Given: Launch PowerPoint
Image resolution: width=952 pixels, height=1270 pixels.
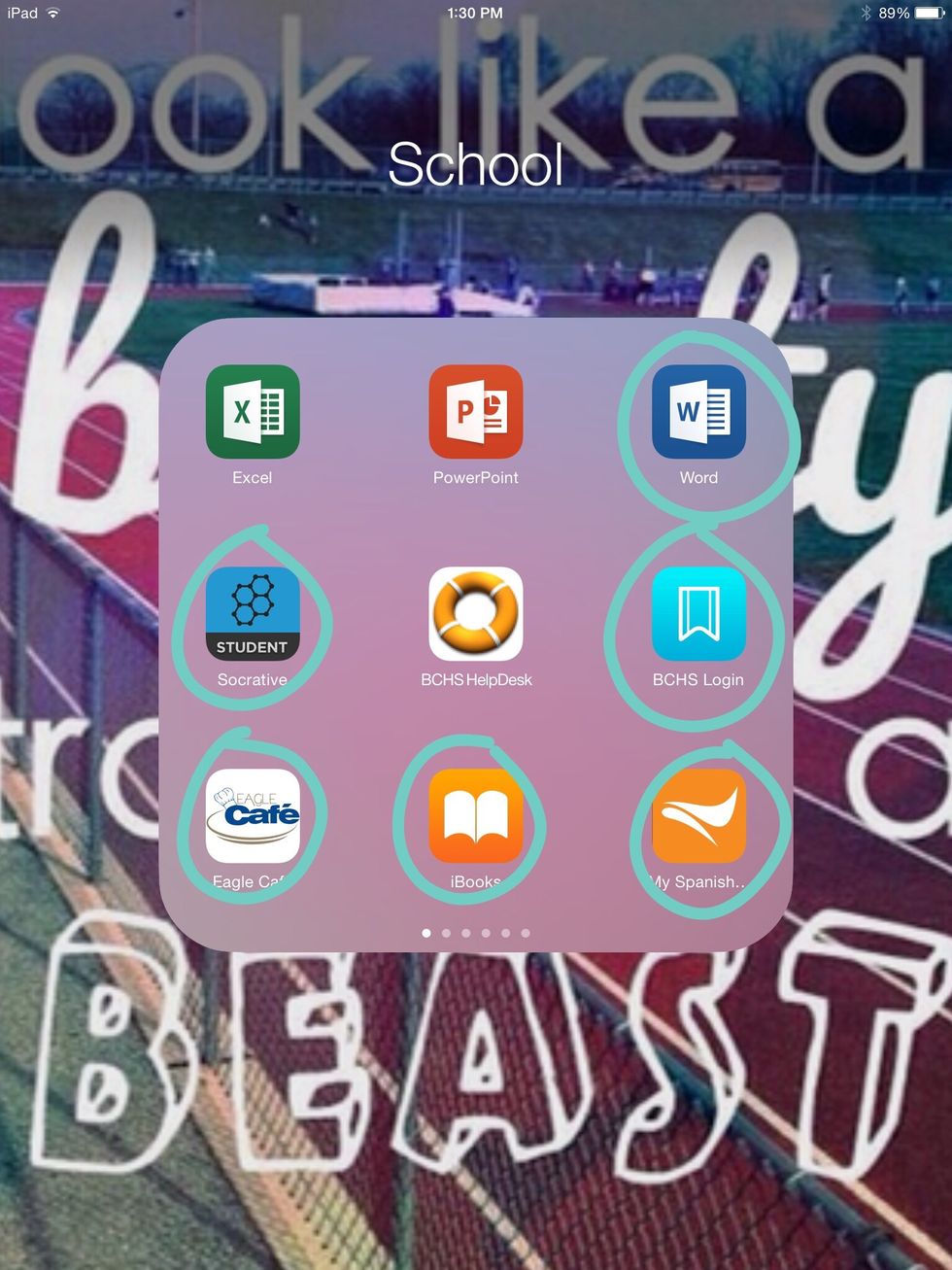Looking at the screenshot, I should [x=476, y=412].
